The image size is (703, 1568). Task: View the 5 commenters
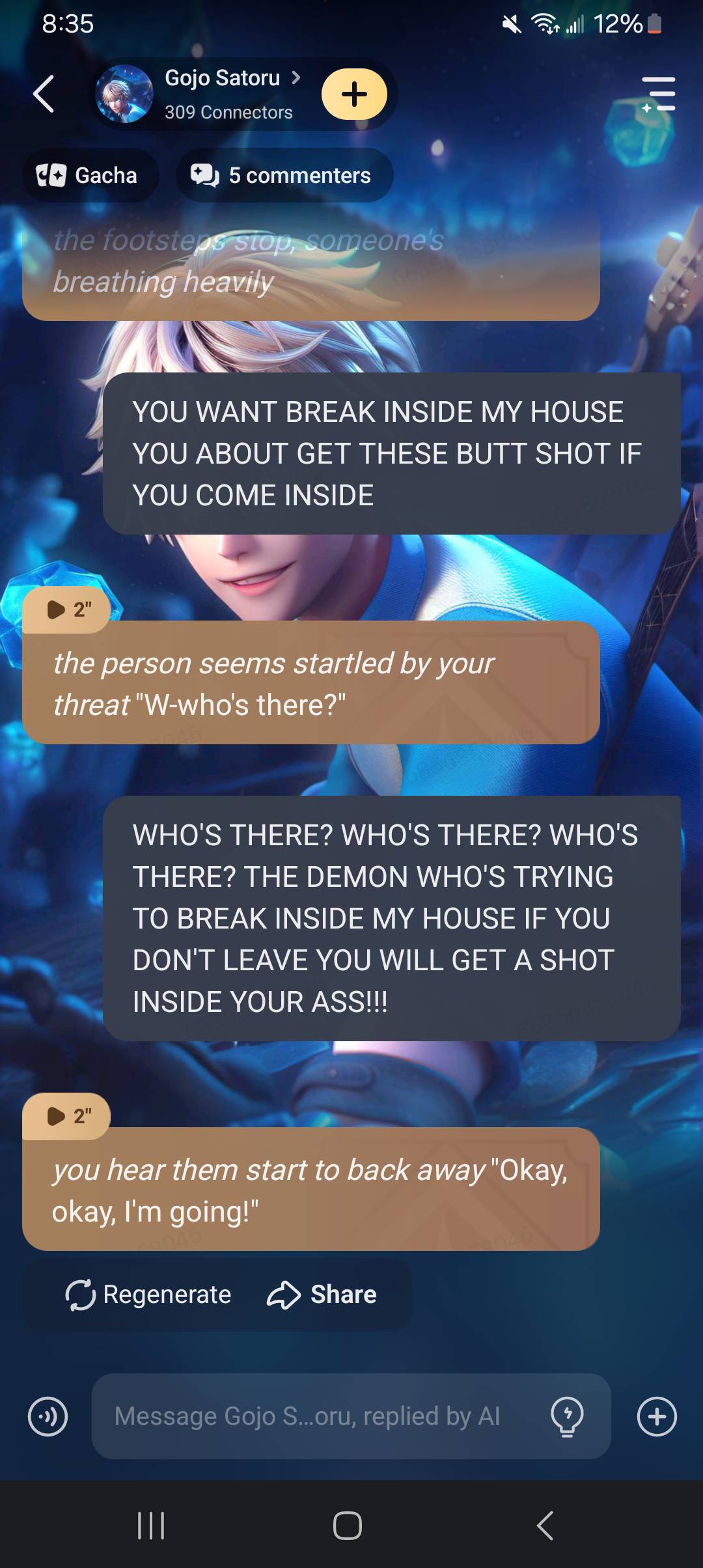coord(284,175)
